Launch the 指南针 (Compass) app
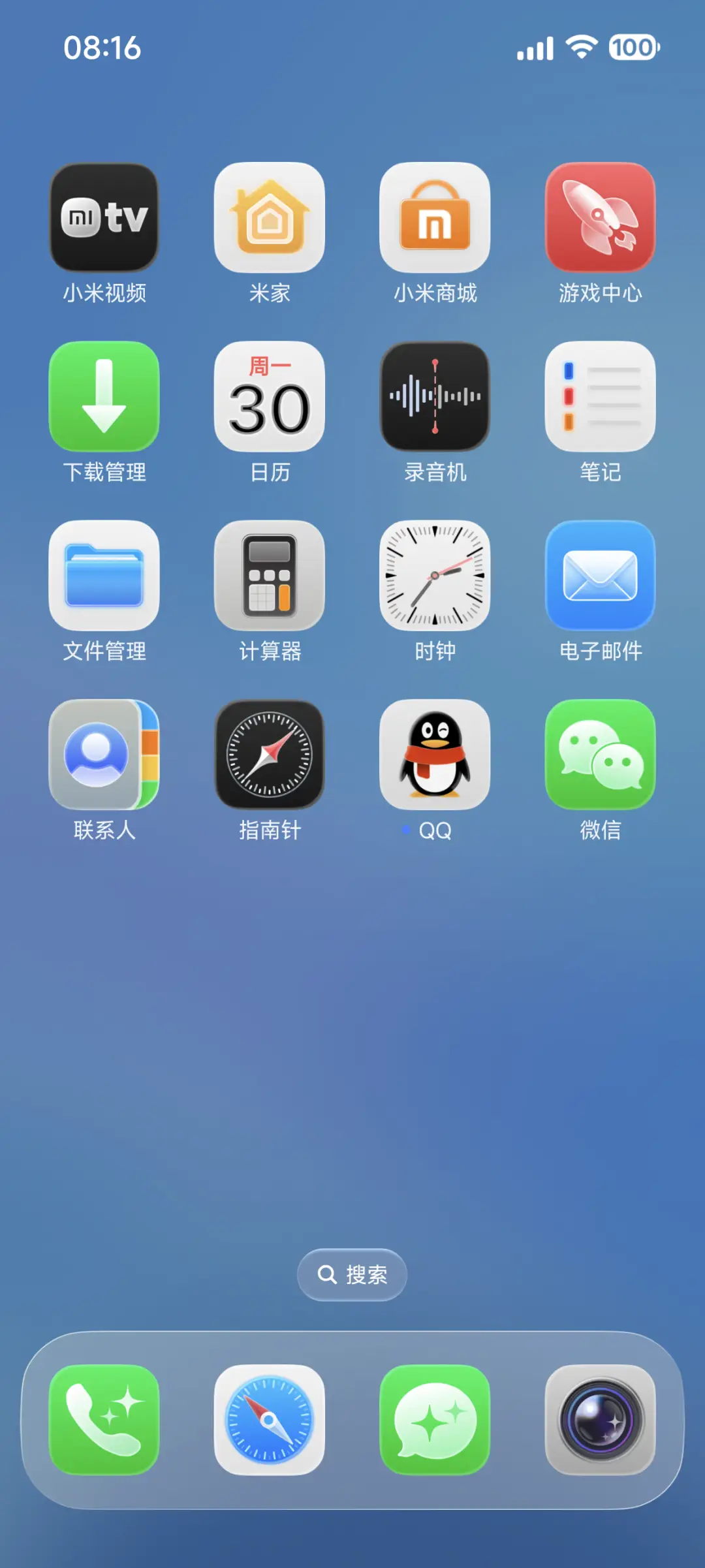Screen dimensions: 705x1568 [270, 755]
